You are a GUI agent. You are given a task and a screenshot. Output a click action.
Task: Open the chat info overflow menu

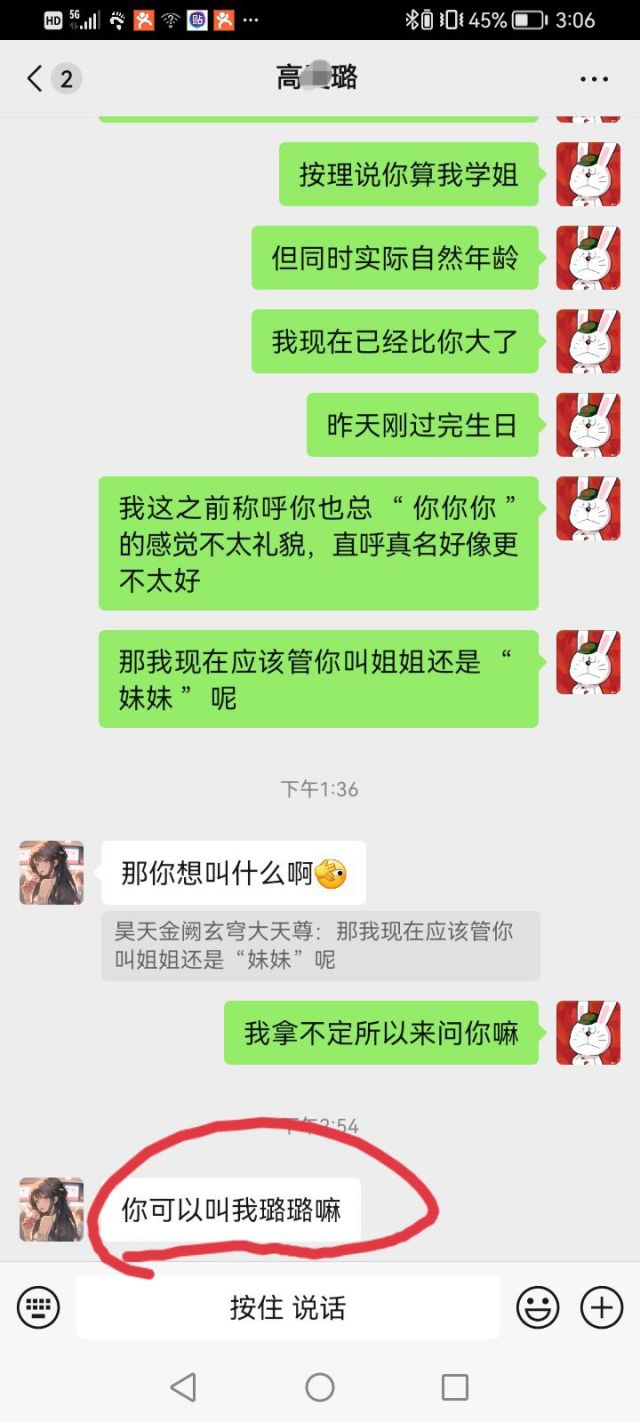point(593,79)
